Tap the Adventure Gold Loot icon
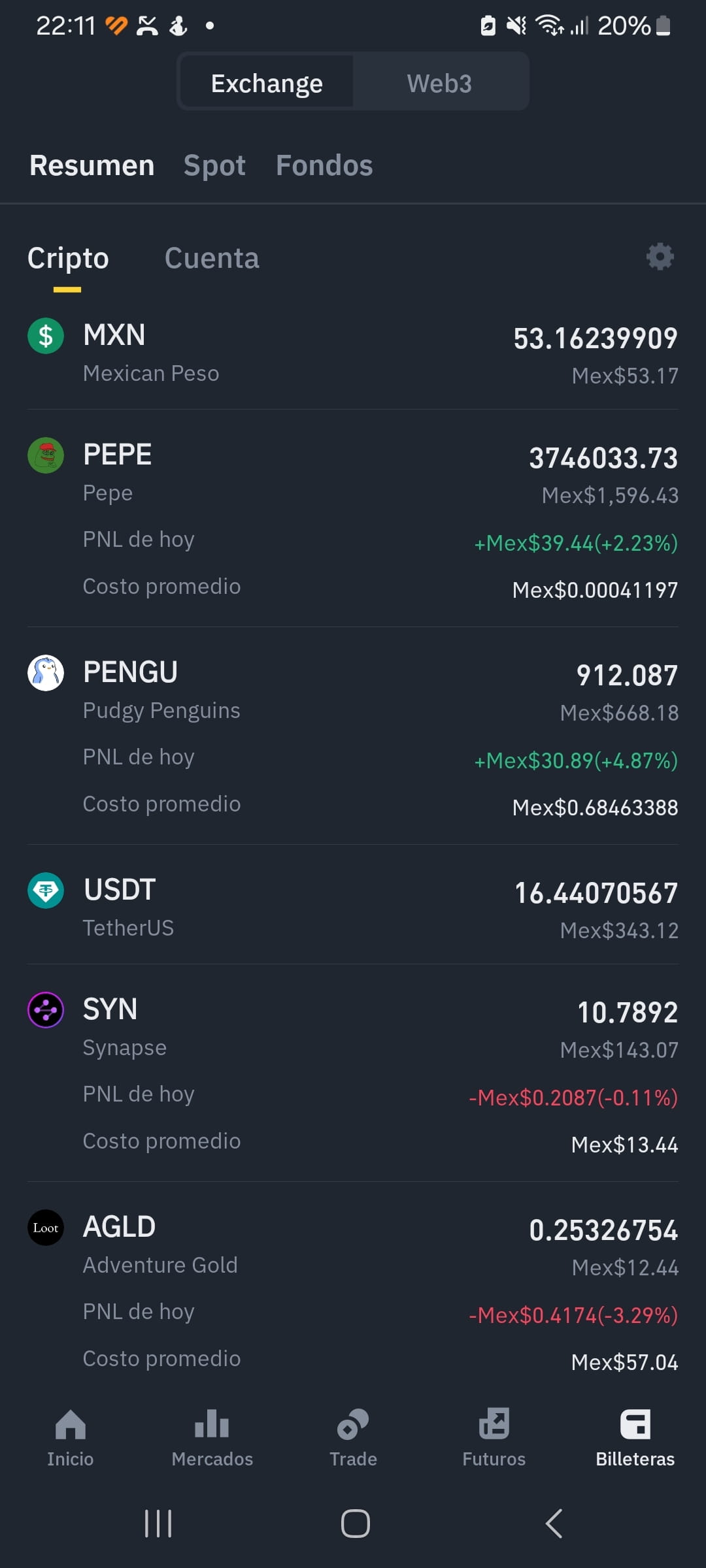This screenshot has height=1568, width=706. [45, 1228]
